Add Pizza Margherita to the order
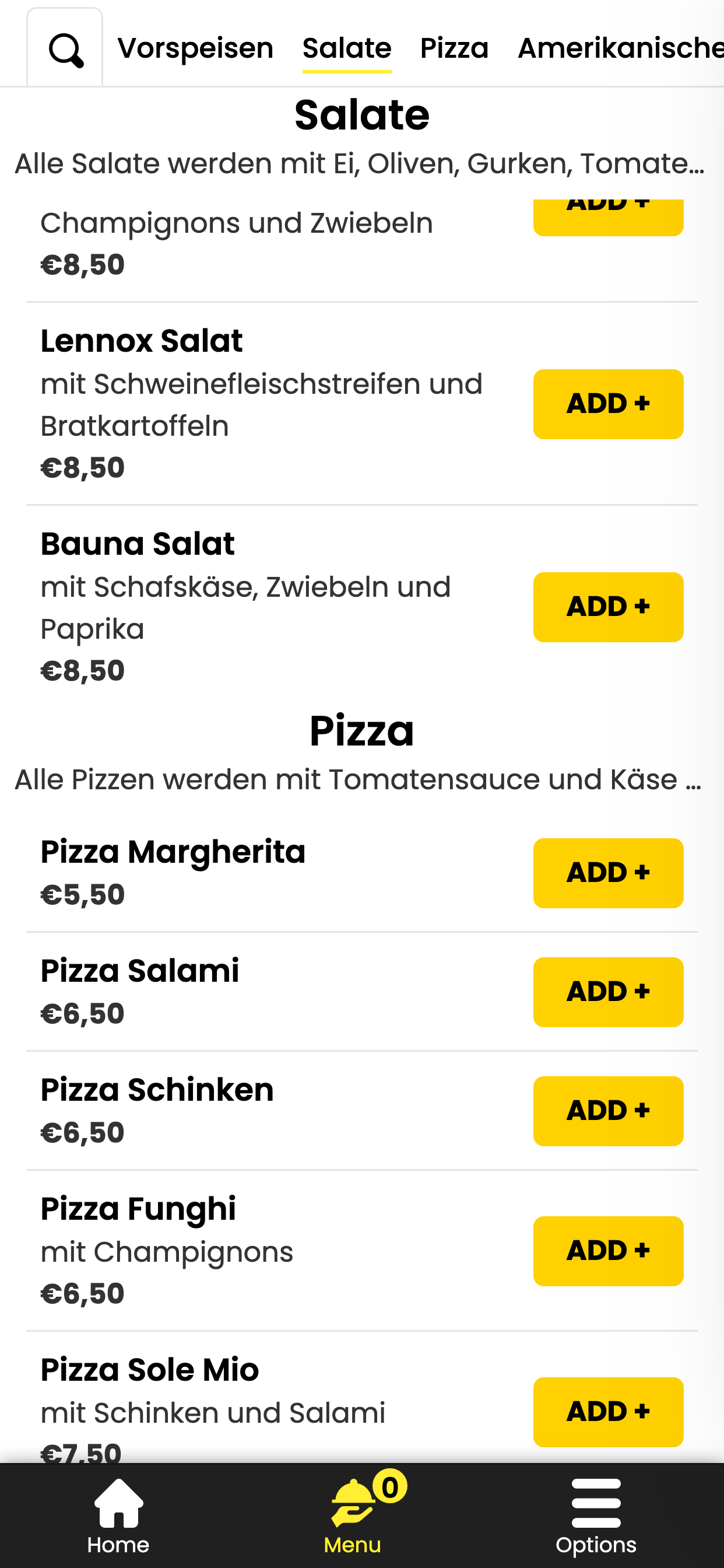 click(609, 873)
